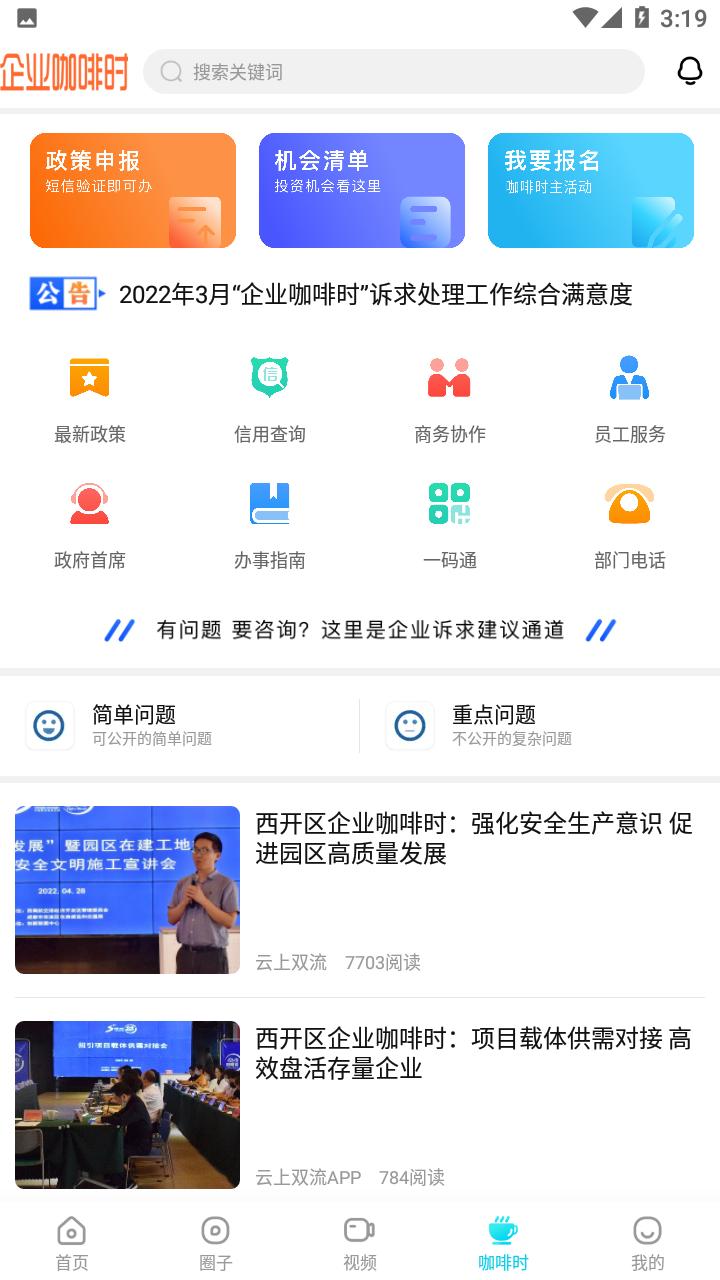
Task: Launch 一码通
Action: (450, 524)
